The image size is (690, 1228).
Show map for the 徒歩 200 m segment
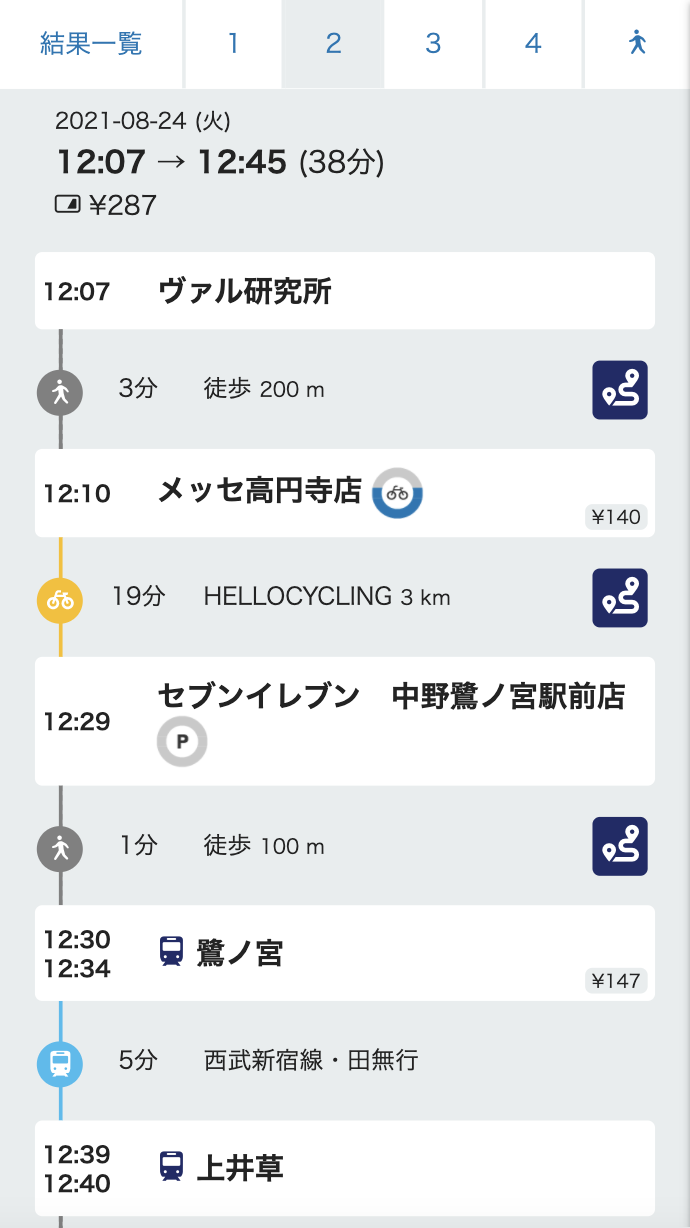coord(620,390)
